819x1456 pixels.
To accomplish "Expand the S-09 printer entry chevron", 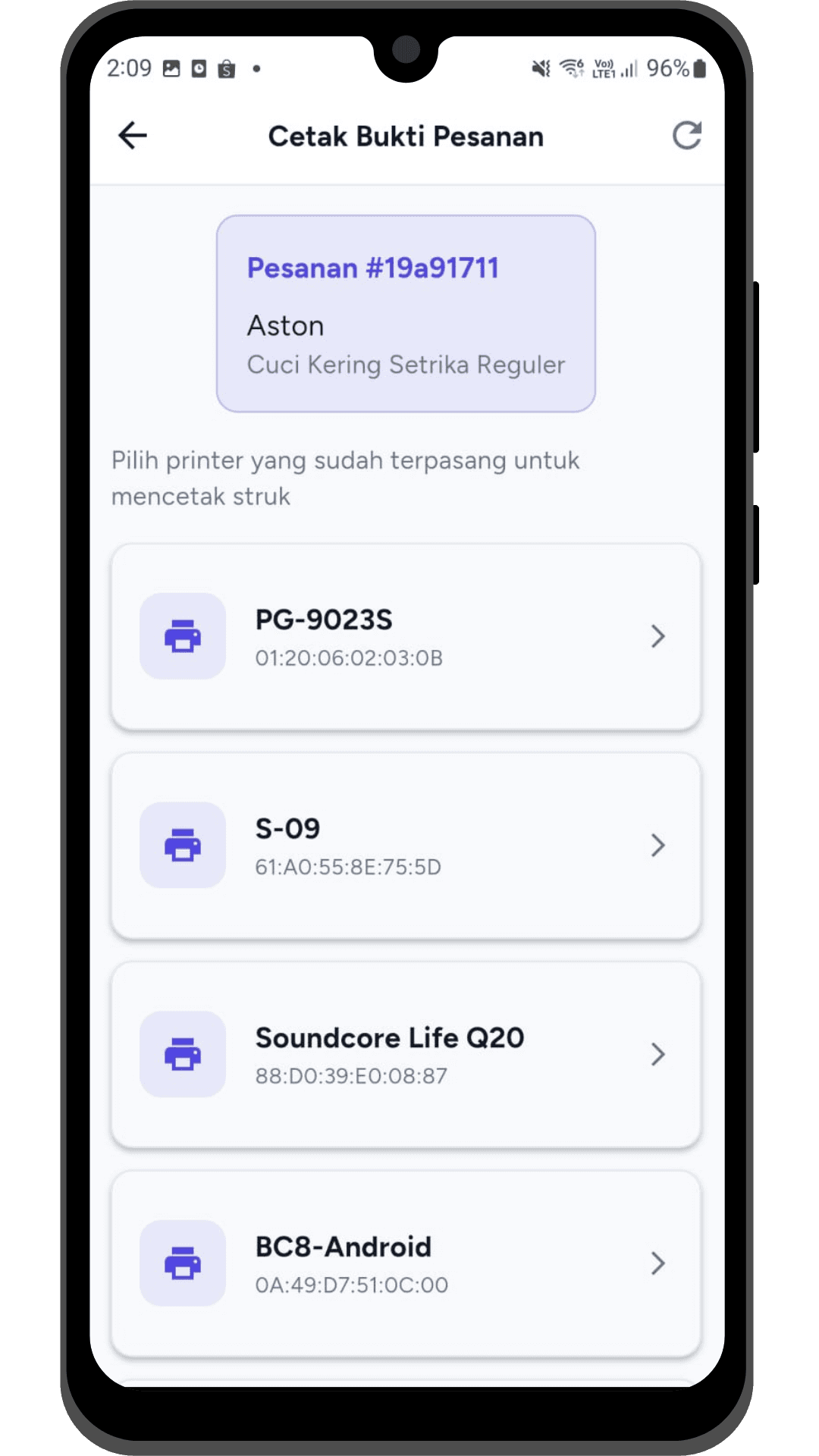I will point(658,846).
